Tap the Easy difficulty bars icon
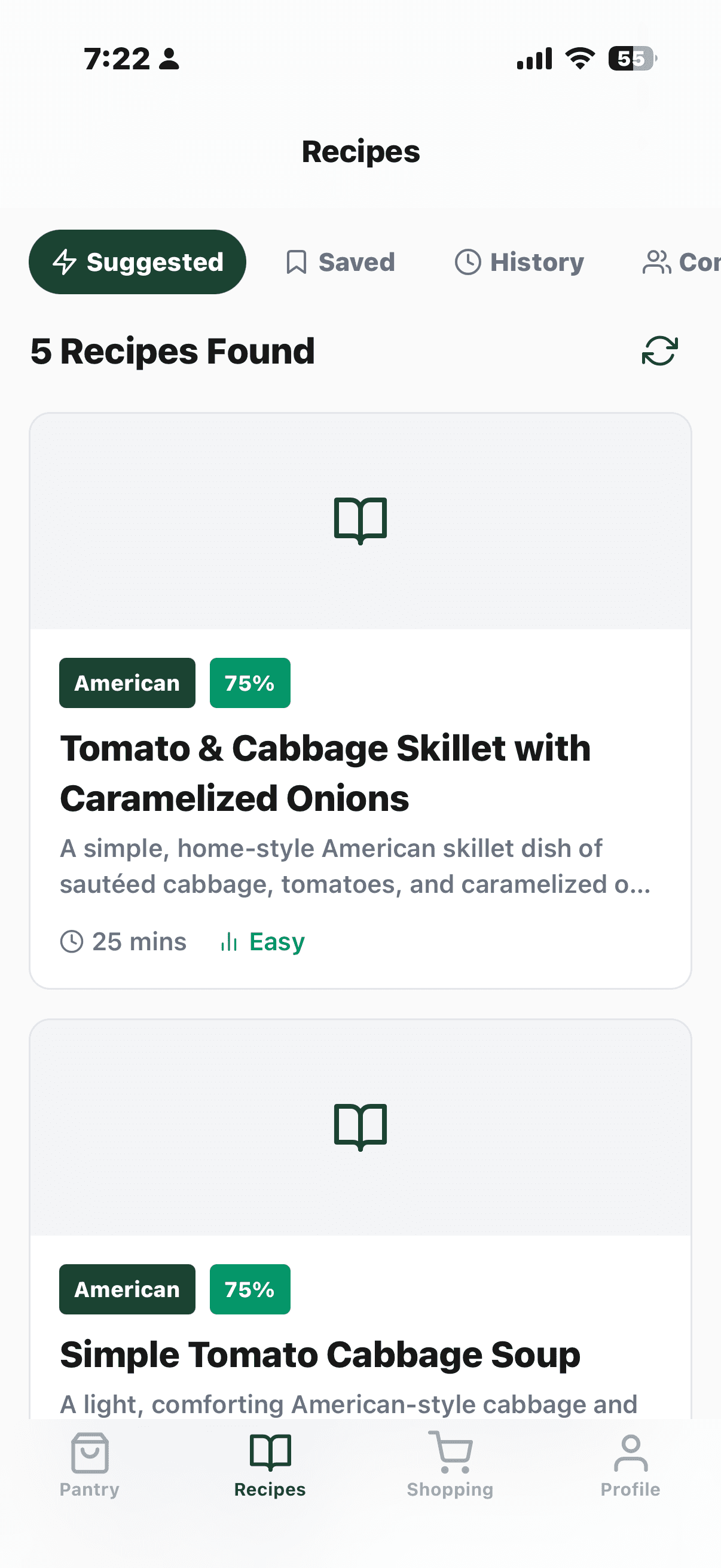 228,941
